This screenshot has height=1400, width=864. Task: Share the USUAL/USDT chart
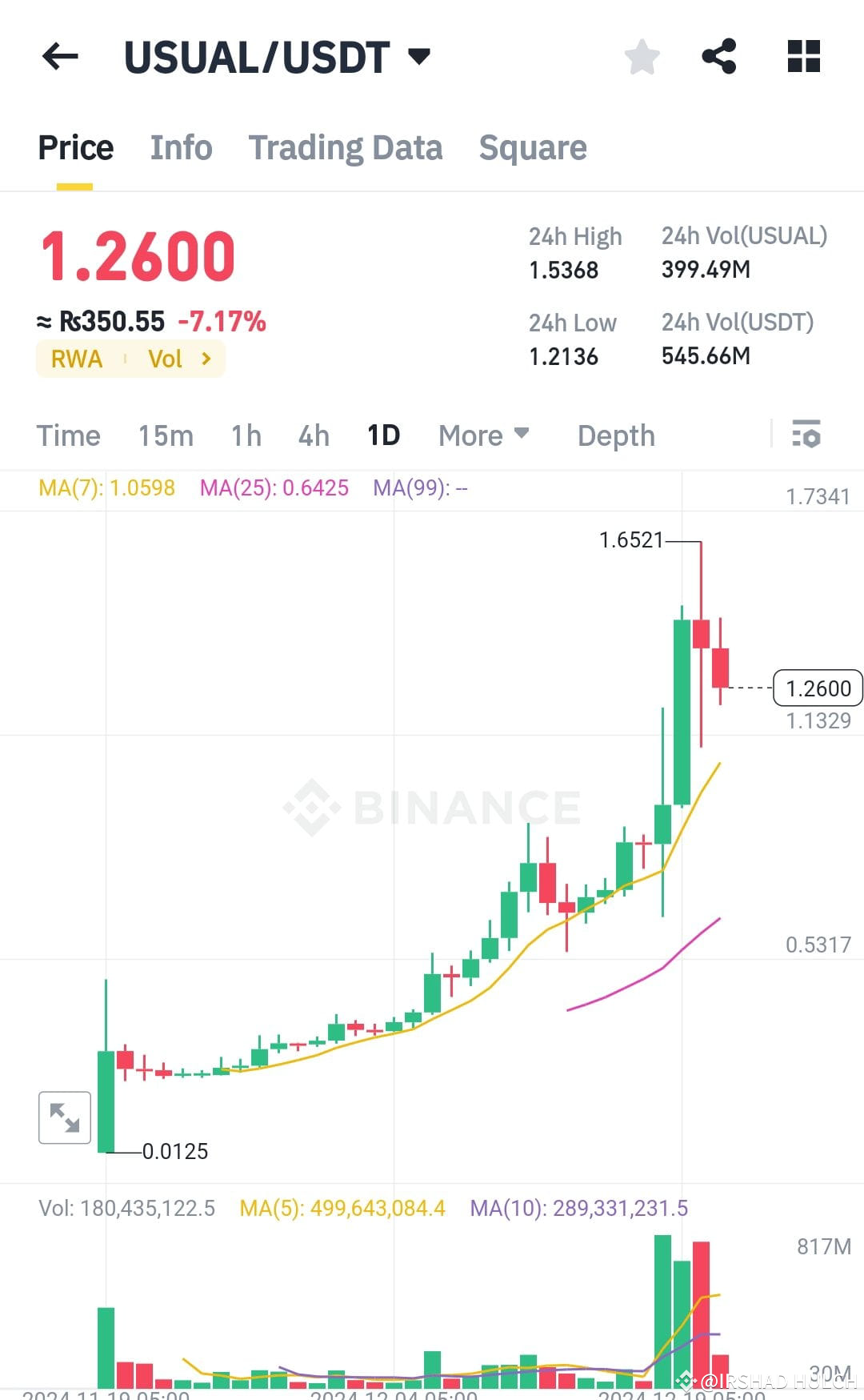click(x=718, y=56)
